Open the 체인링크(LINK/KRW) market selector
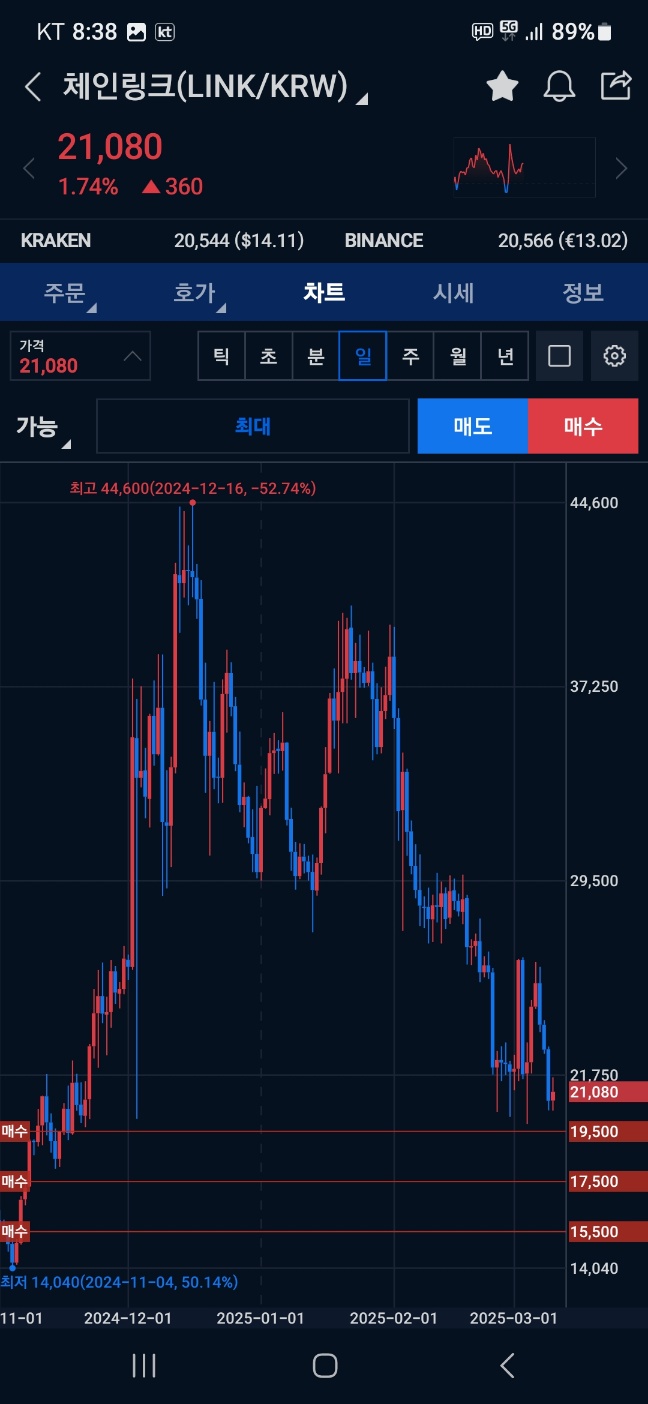This screenshot has width=648, height=1404. 215,87
